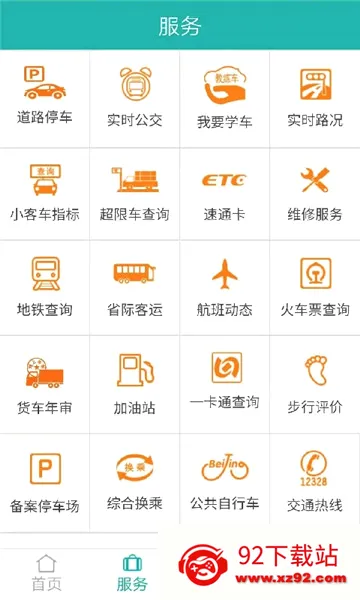Switch to the 首页 home tab
Image resolution: width=360 pixels, height=600 pixels.
click(x=46, y=573)
